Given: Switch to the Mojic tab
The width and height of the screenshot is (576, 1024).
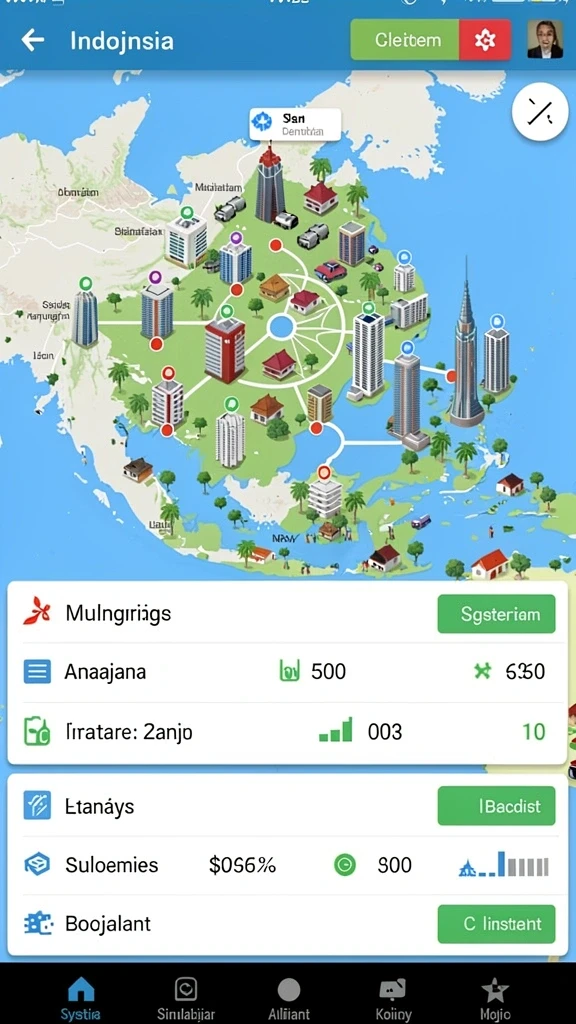Looking at the screenshot, I should pyautogui.click(x=495, y=999).
